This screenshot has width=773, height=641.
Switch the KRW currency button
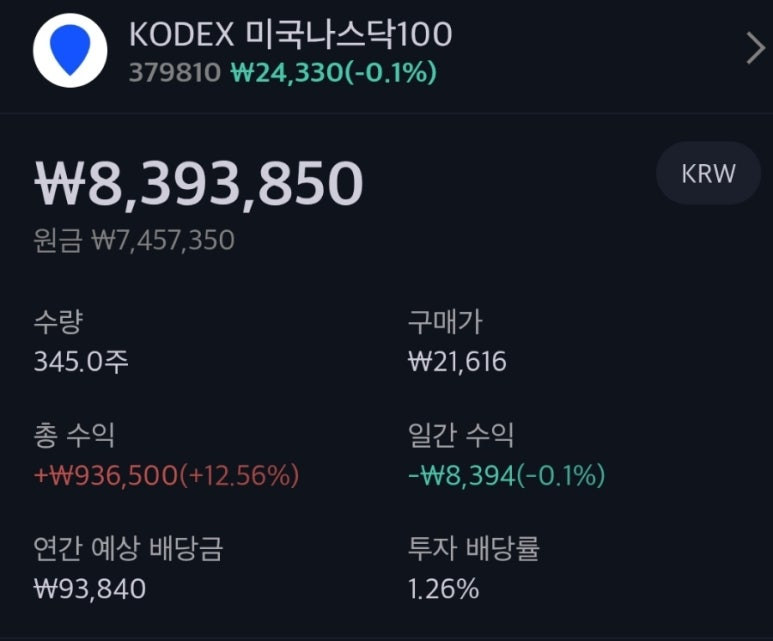click(707, 174)
